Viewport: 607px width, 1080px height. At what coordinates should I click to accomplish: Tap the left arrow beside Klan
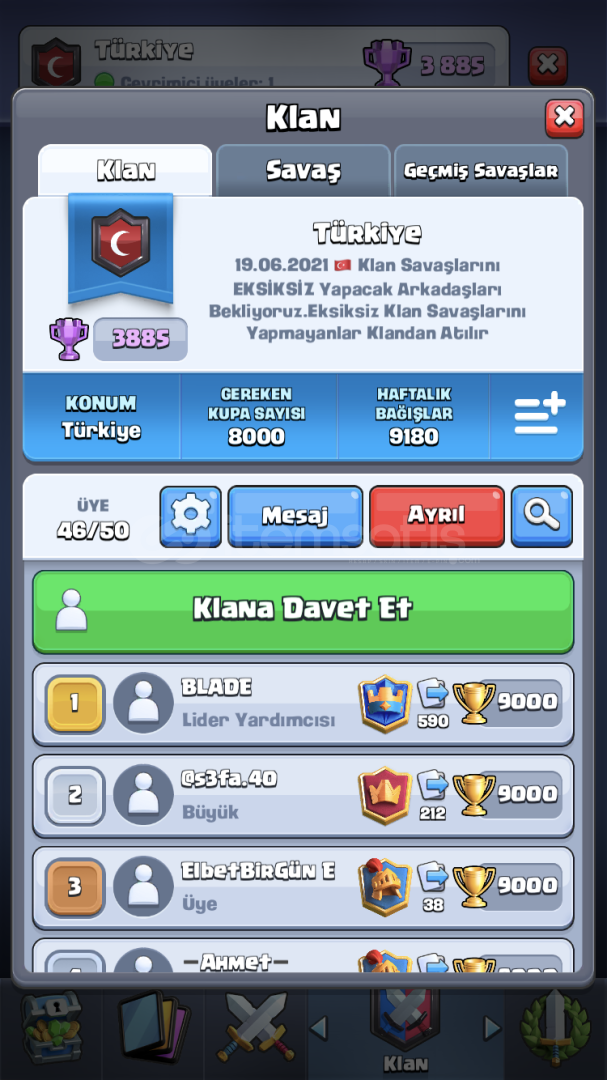point(318,1028)
